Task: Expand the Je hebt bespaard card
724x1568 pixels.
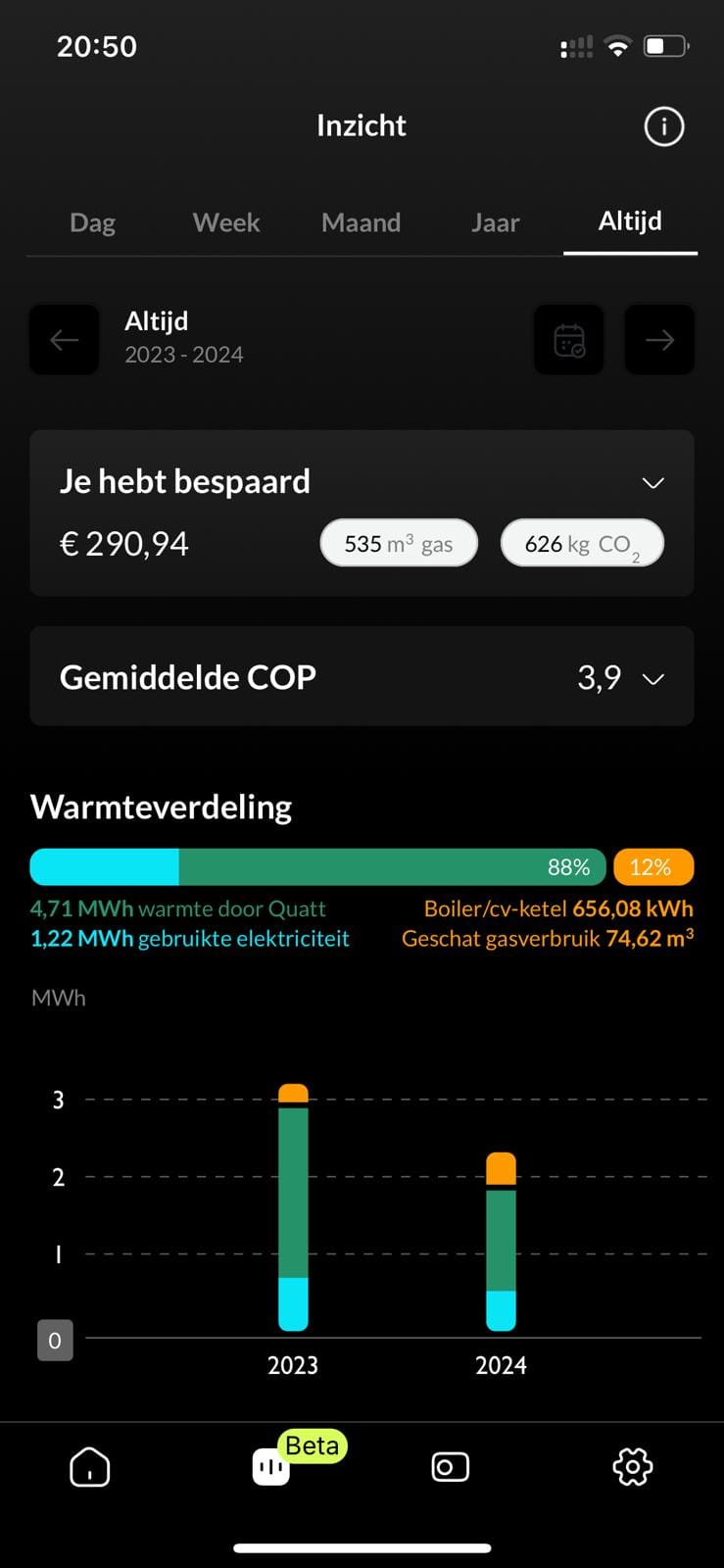Action: 652,482
